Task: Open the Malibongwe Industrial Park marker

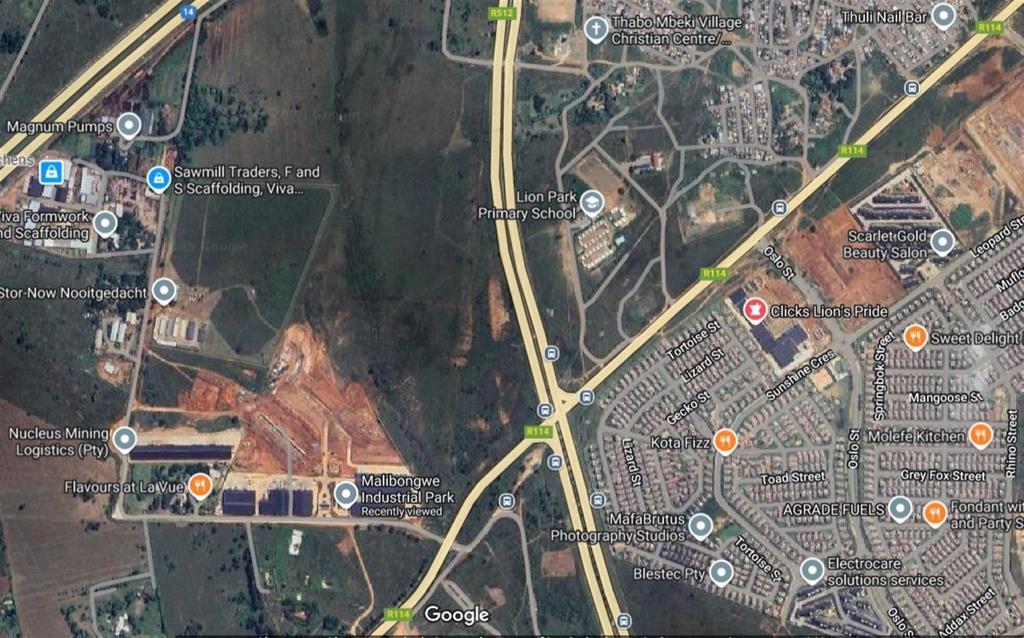Action: (x=345, y=493)
